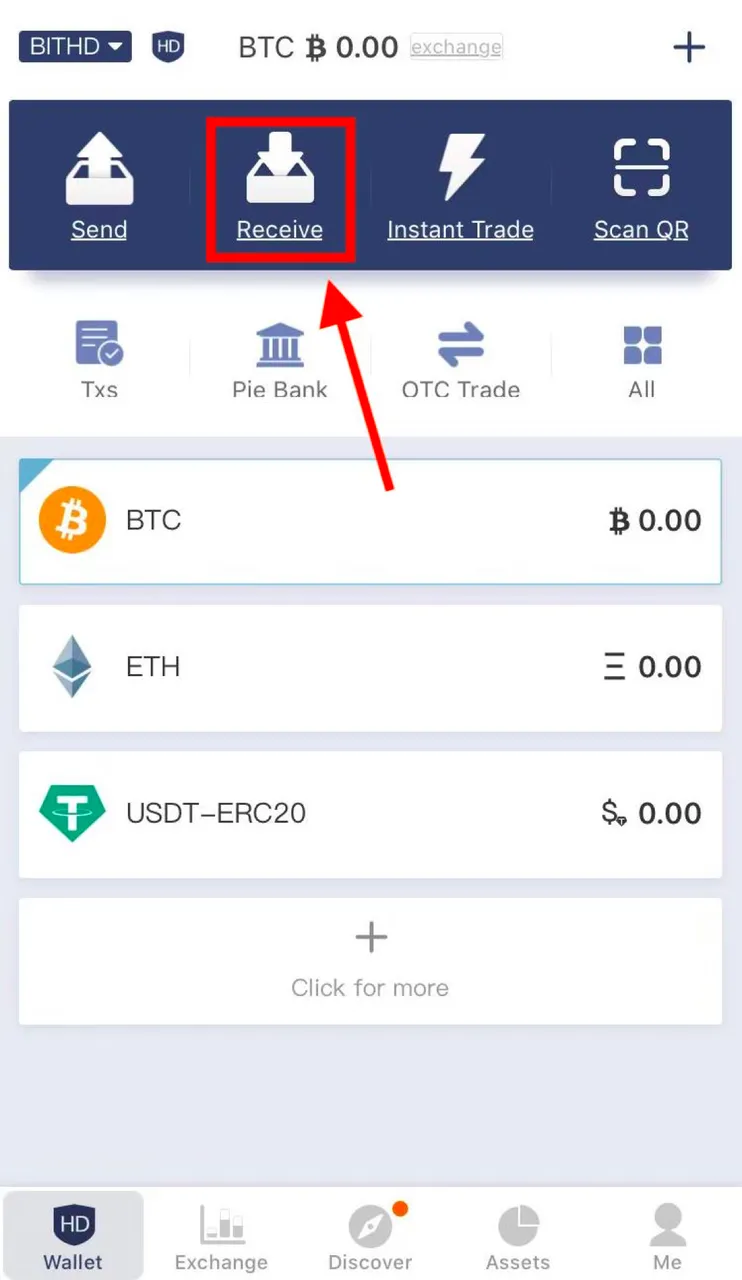
Task: Tap the HD shield icon in header
Action: (168, 47)
